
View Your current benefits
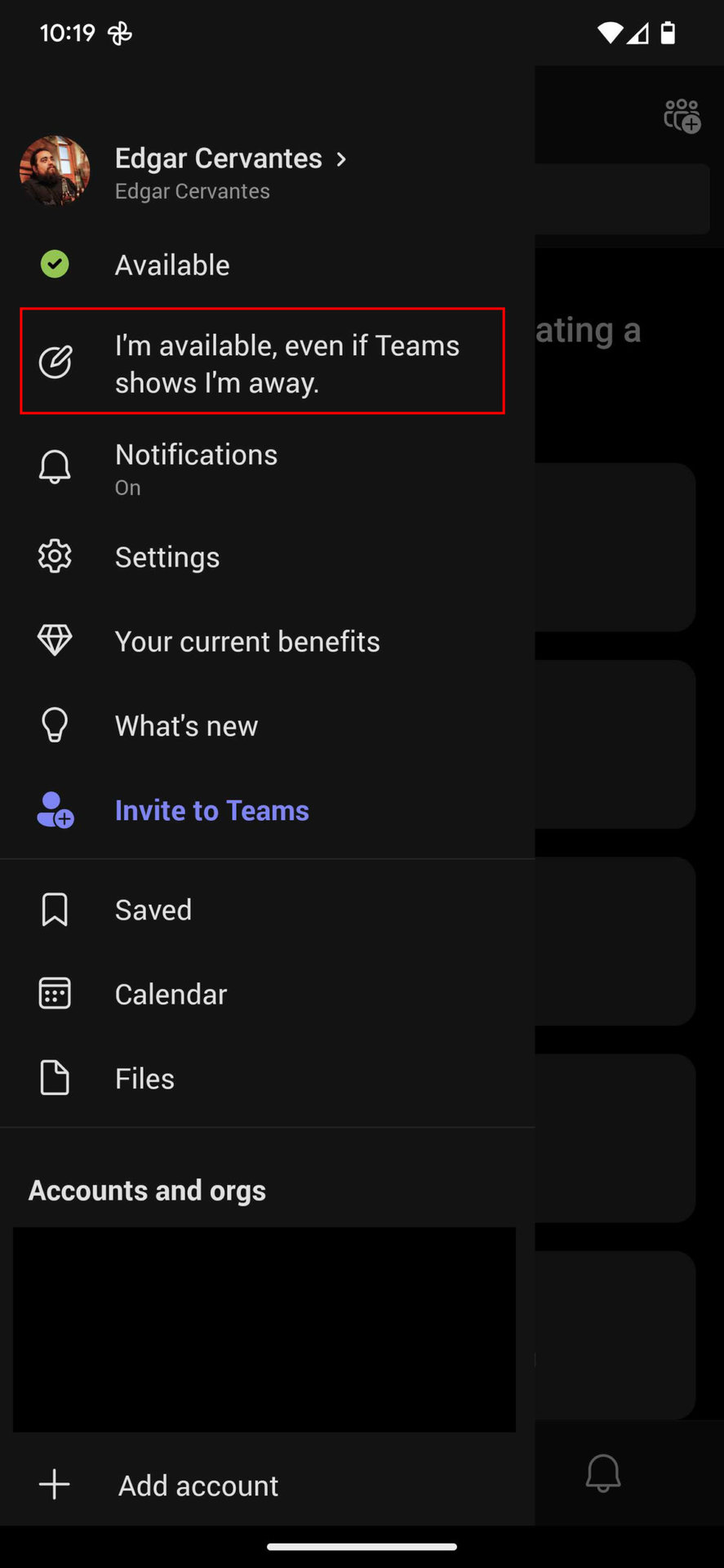click(x=247, y=642)
